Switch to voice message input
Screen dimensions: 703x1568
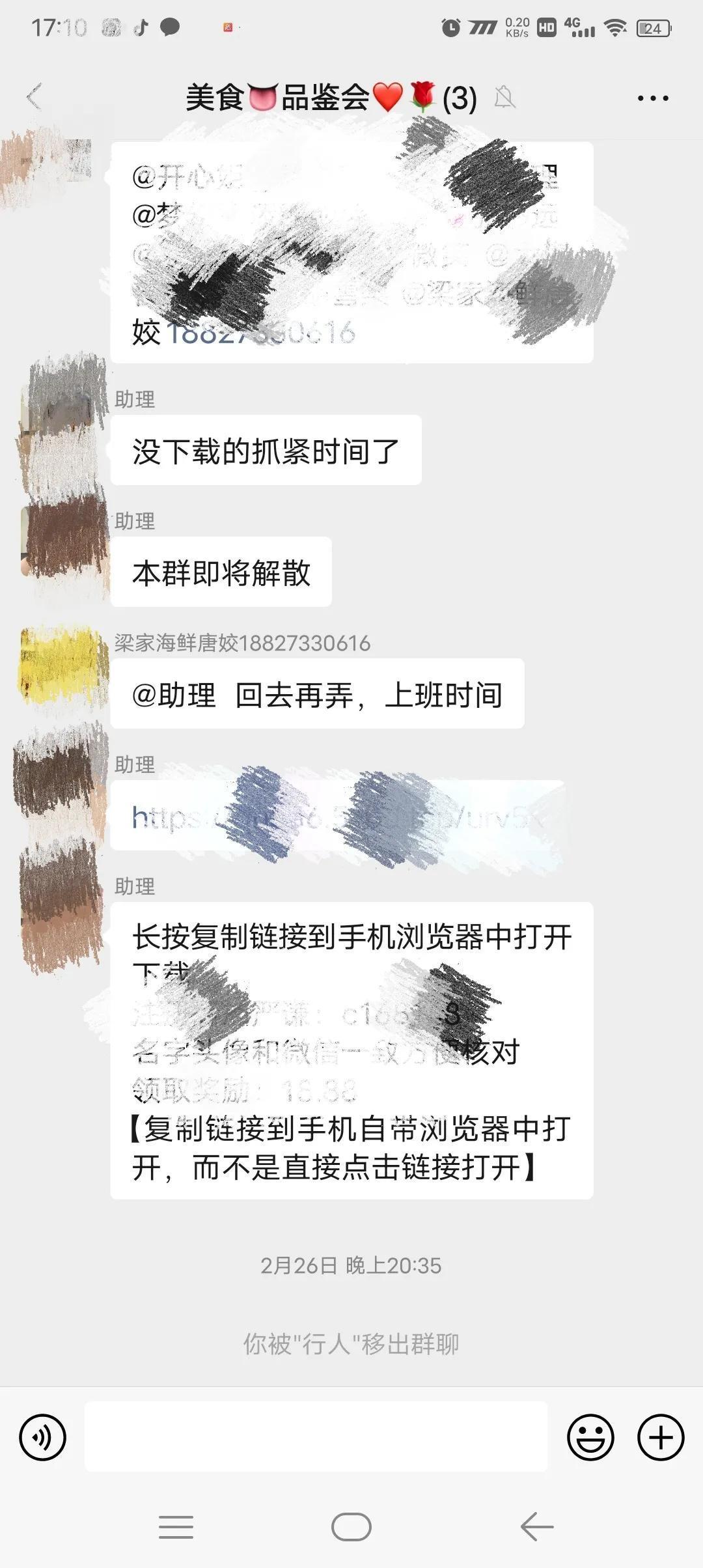(x=43, y=1436)
